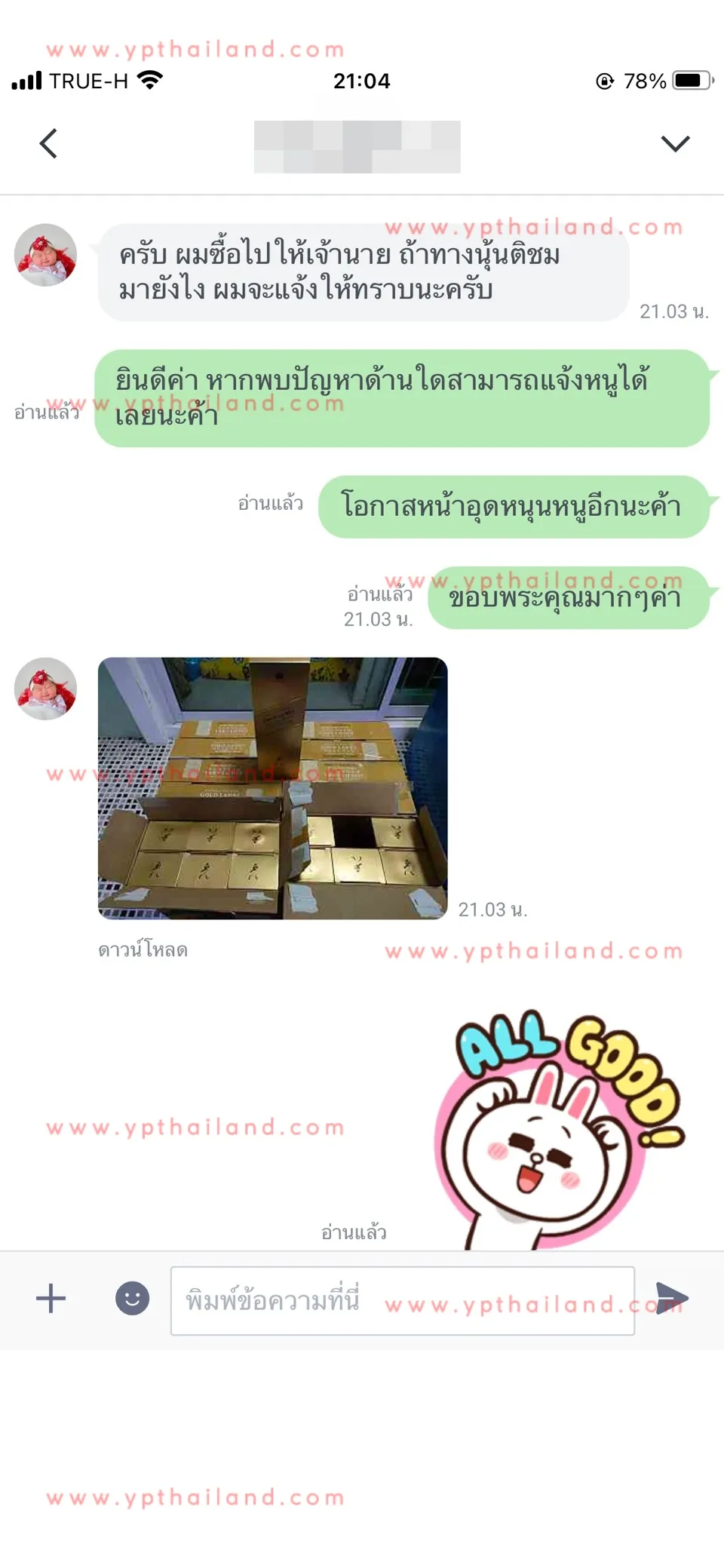The height and width of the screenshot is (1568, 724).
Task: Open the emoji sticker picker
Action: pos(132,1299)
